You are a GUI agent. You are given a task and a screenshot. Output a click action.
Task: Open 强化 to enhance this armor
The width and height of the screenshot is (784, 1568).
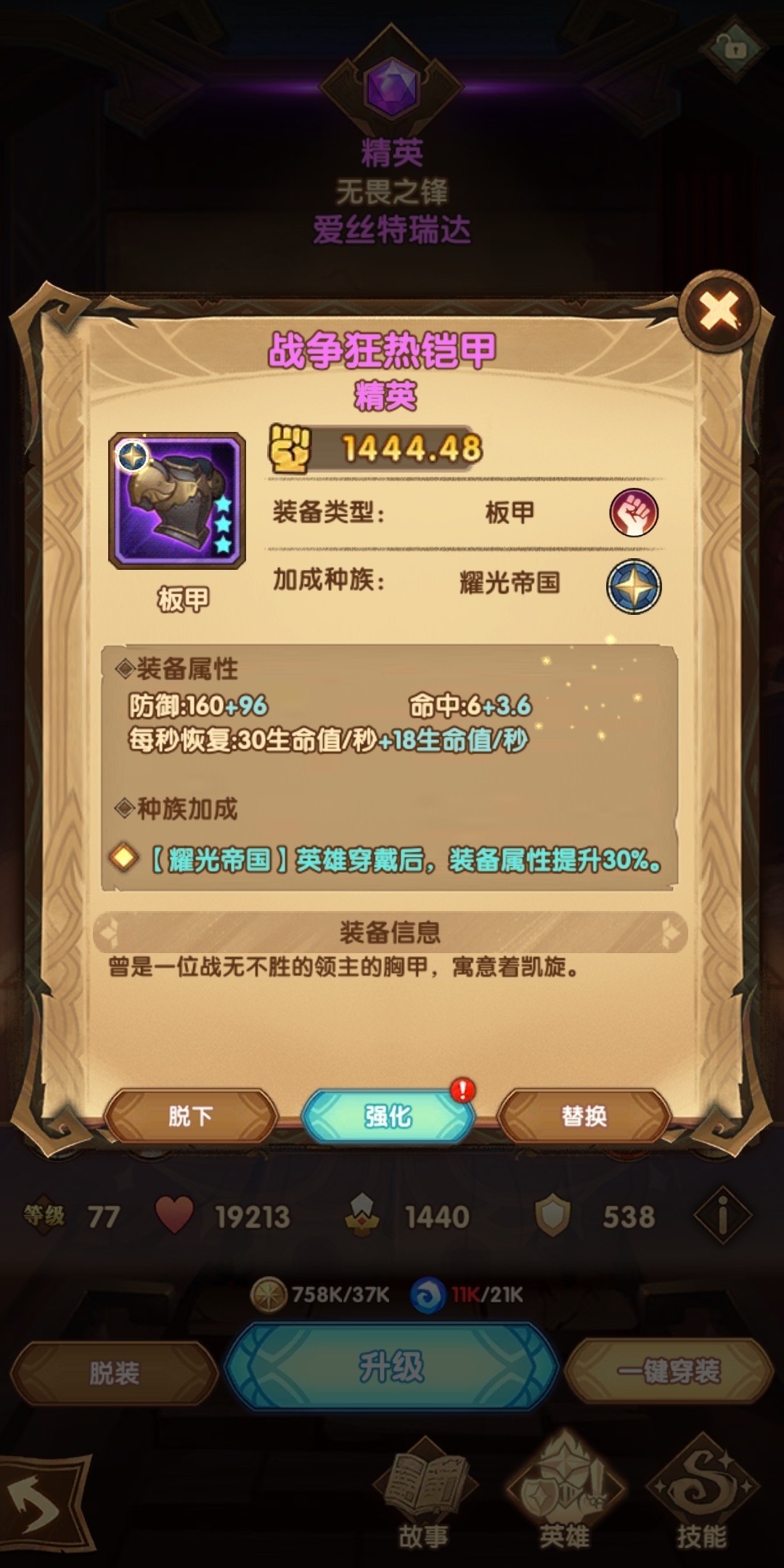[388, 1116]
